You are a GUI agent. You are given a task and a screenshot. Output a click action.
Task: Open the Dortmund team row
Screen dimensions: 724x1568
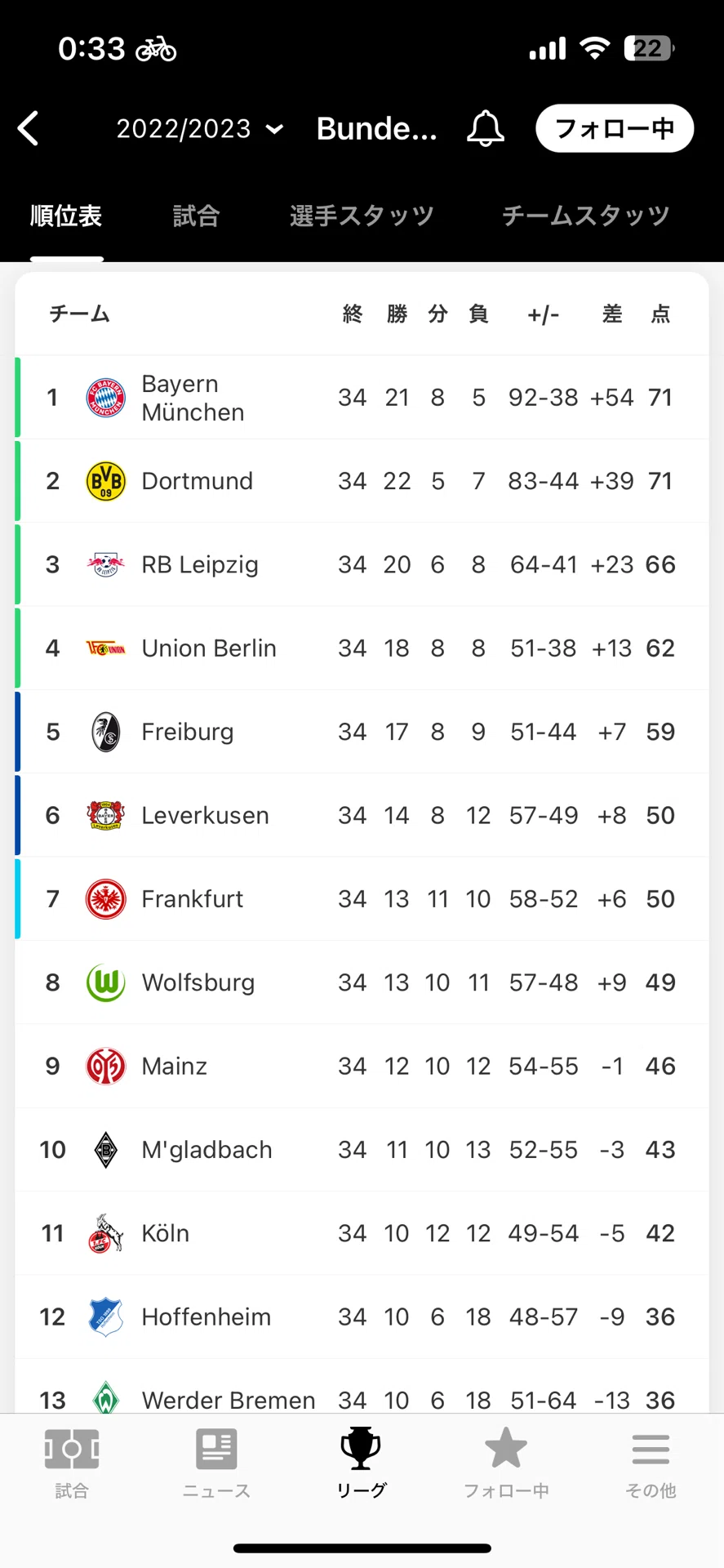[362, 481]
